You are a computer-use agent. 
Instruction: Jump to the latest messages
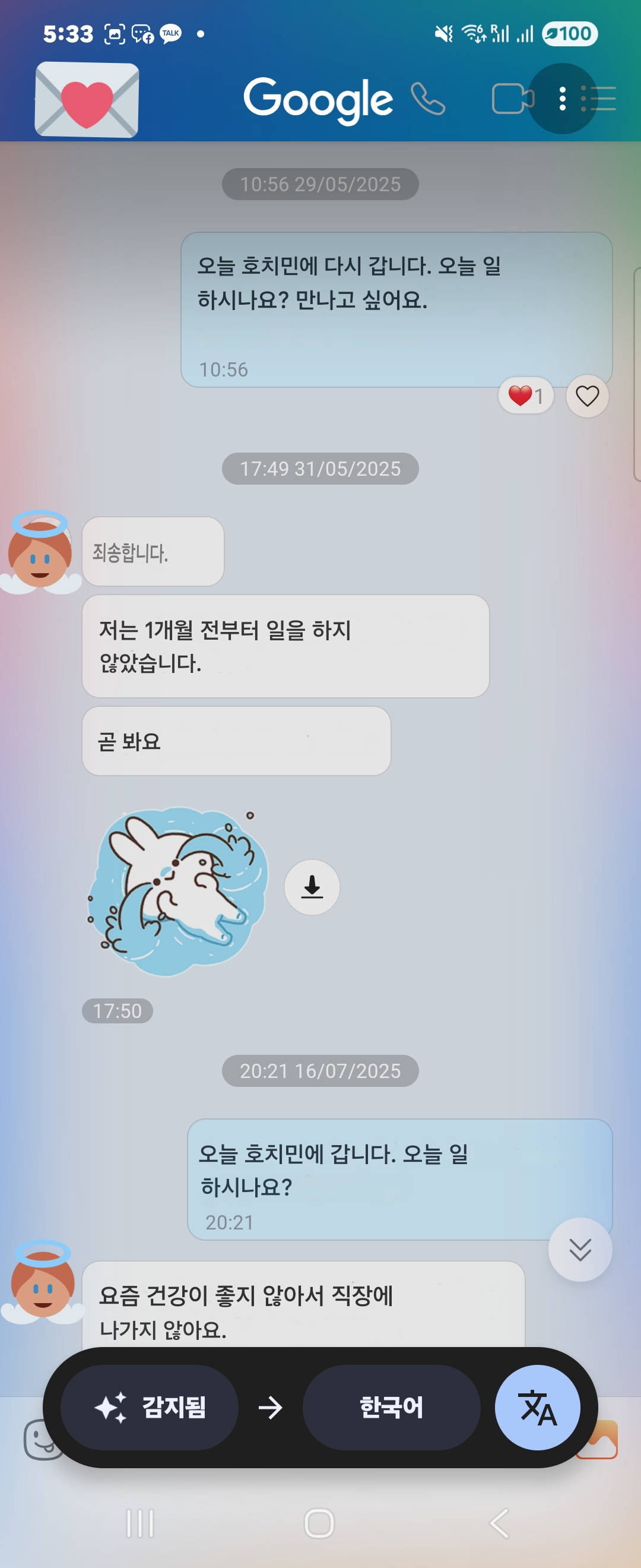[580, 1250]
